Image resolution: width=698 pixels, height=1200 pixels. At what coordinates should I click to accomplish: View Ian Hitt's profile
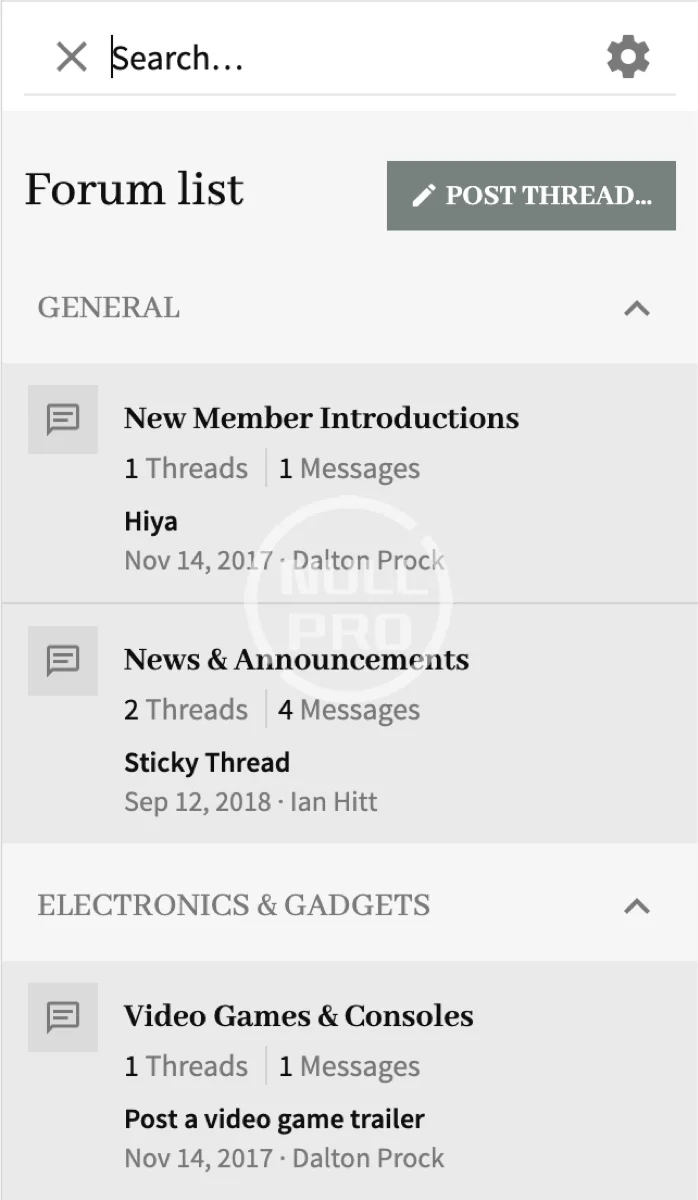[333, 802]
